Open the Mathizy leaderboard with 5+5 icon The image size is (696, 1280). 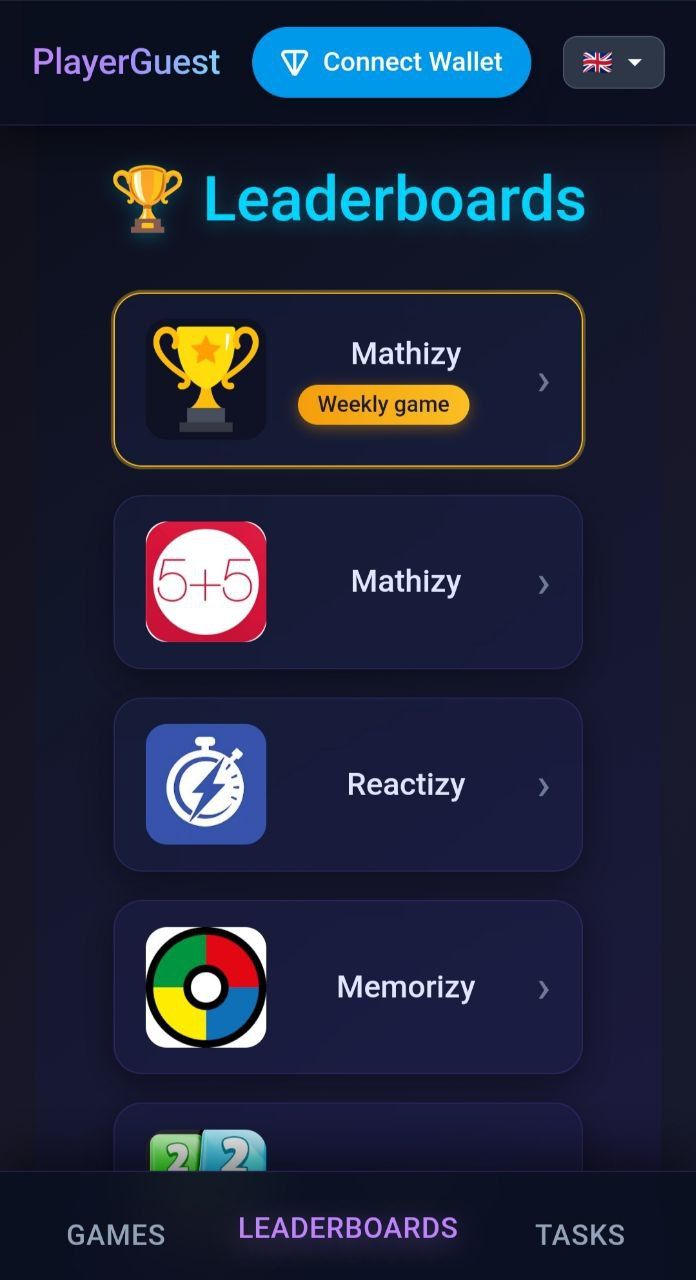point(348,582)
